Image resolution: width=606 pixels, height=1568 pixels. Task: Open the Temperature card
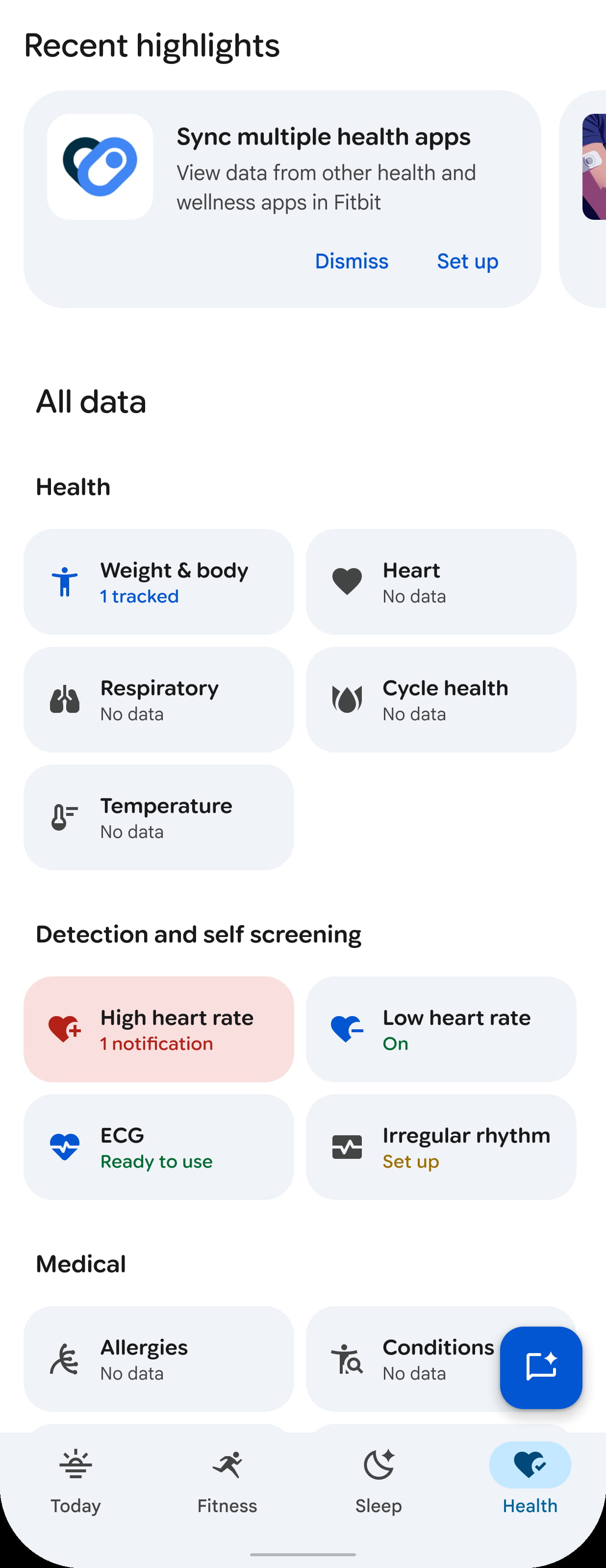click(158, 817)
